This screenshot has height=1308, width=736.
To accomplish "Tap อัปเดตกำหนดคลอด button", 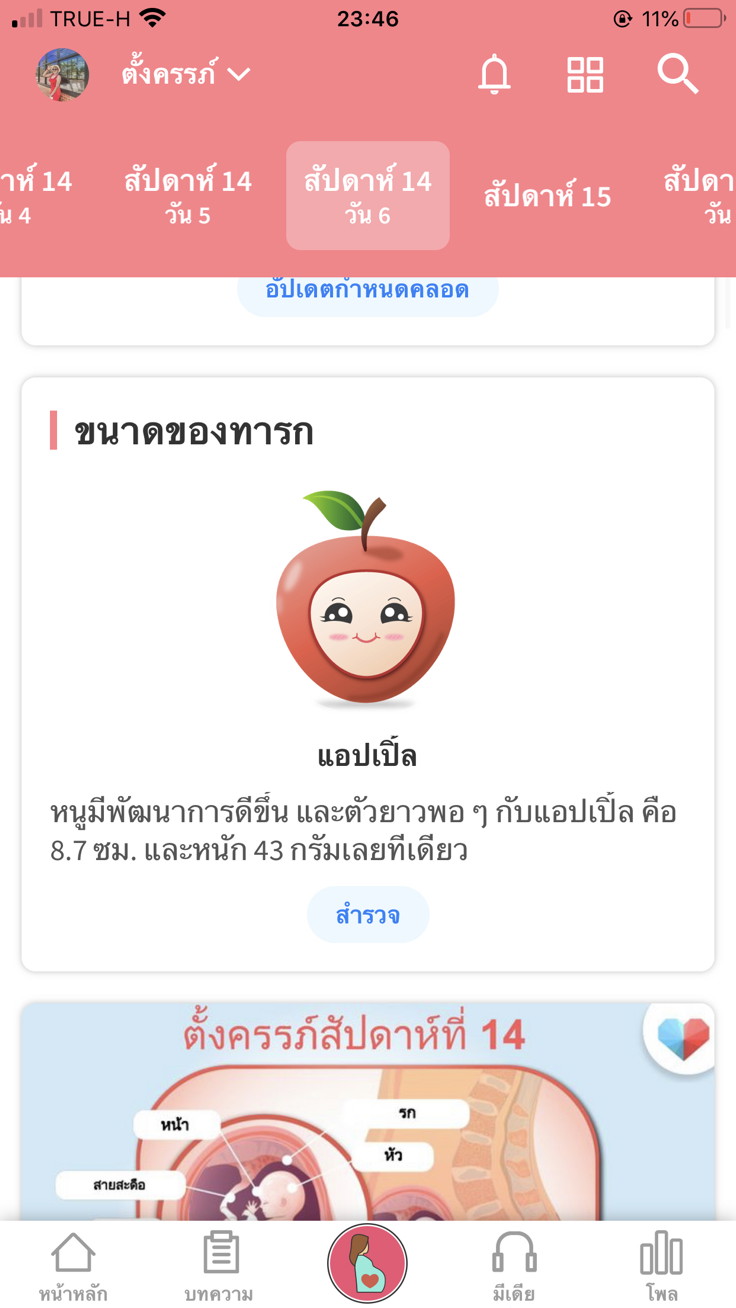I will [x=367, y=291].
